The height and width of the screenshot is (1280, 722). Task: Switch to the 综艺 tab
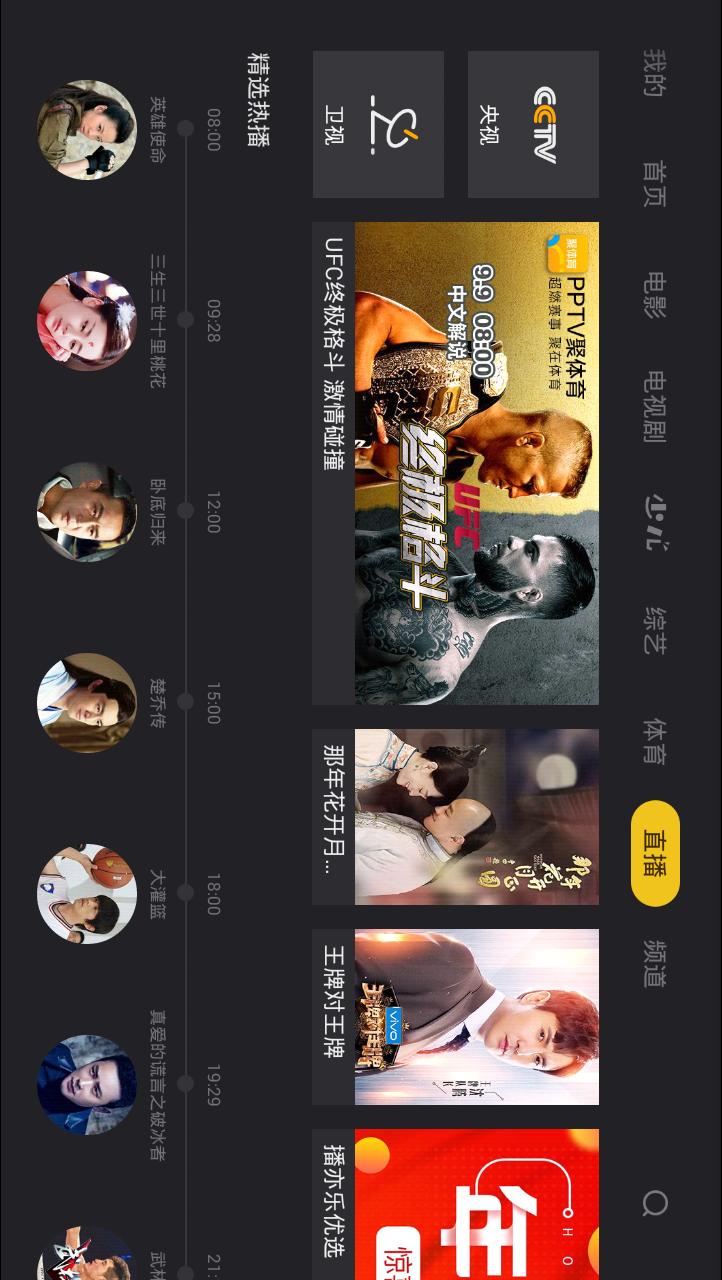[x=654, y=631]
